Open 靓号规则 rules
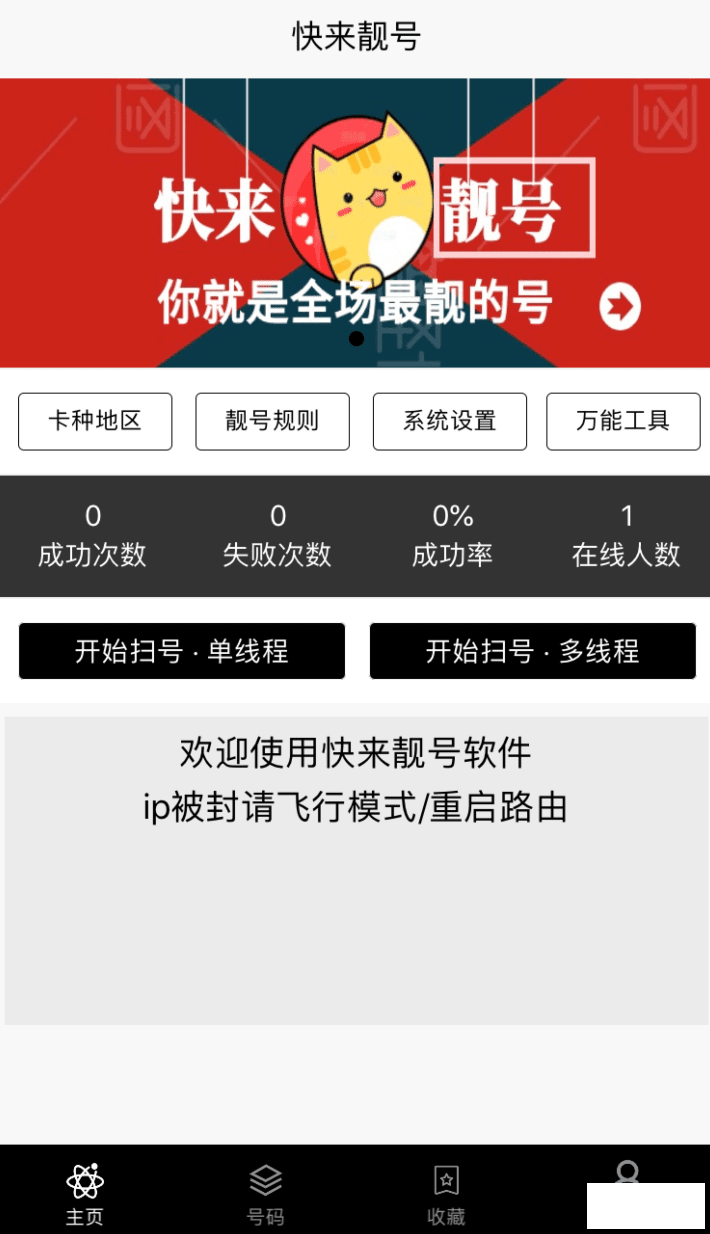This screenshot has width=710, height=1234. tap(272, 421)
